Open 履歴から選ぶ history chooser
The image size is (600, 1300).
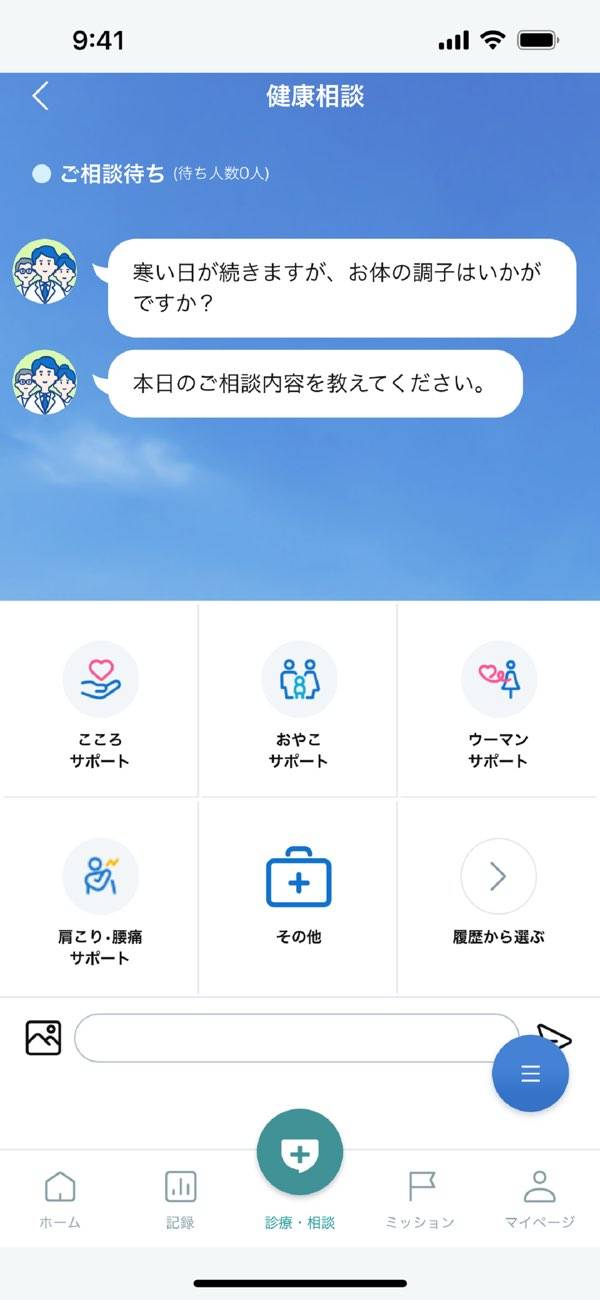tap(498, 897)
